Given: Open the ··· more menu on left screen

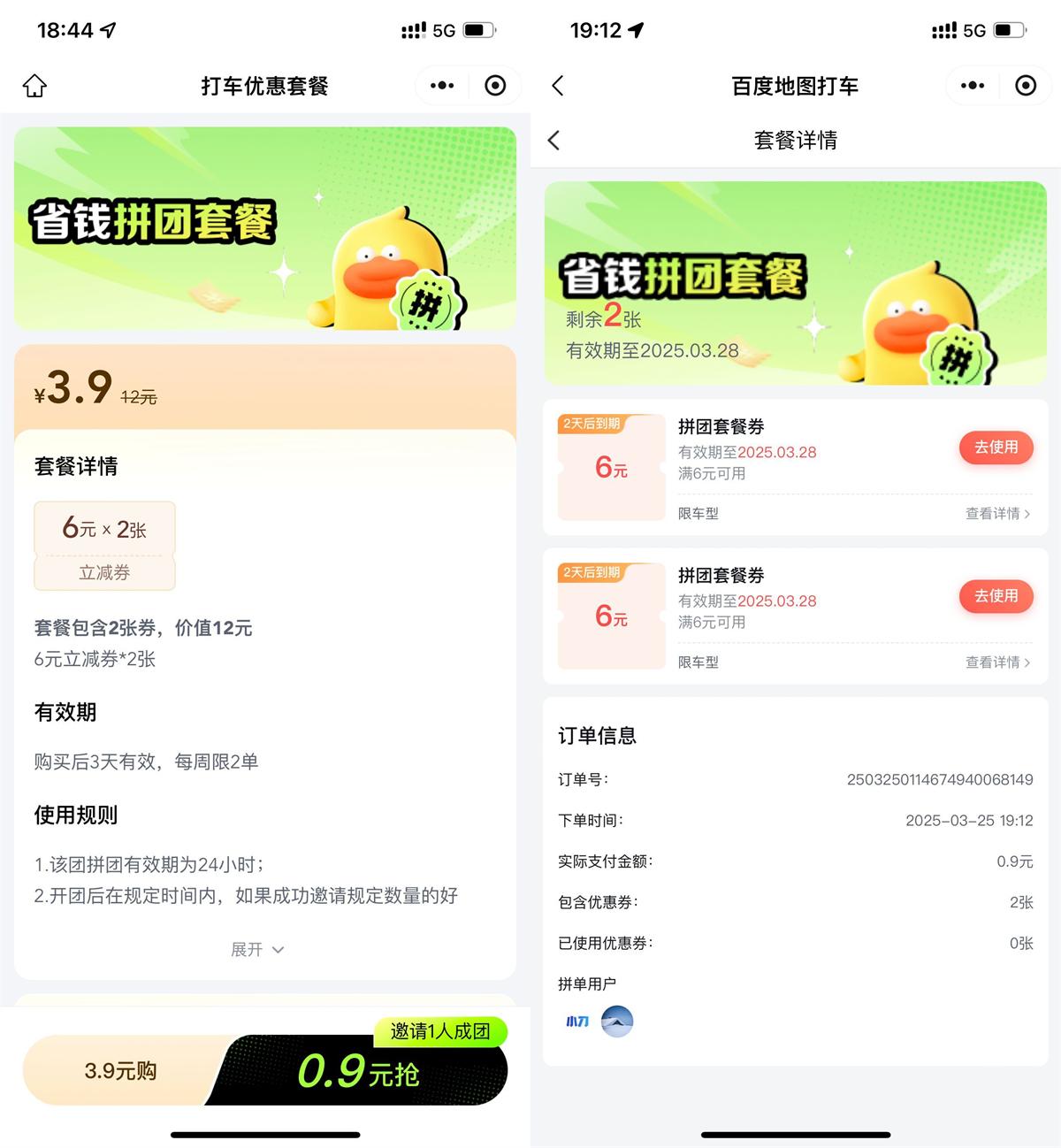Looking at the screenshot, I should [441, 85].
